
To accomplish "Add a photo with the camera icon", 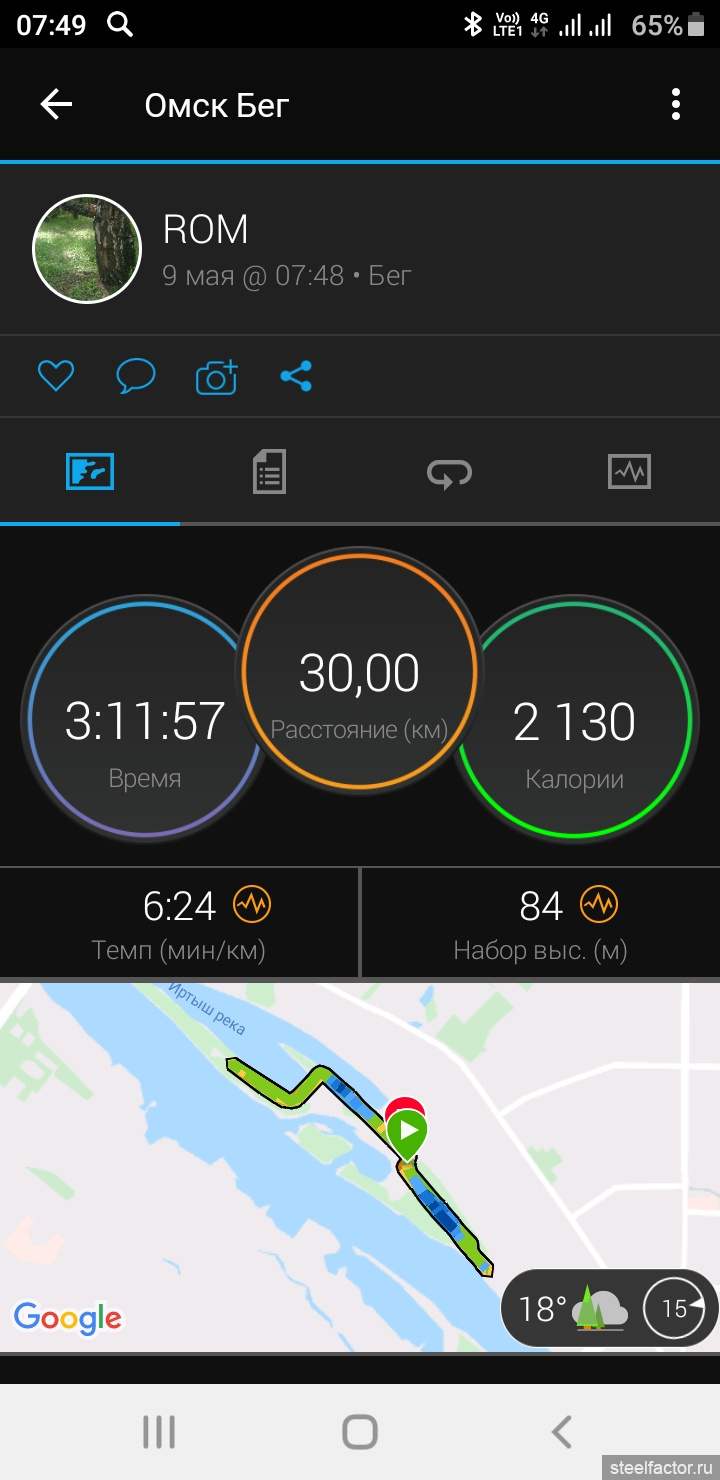I will (217, 376).
